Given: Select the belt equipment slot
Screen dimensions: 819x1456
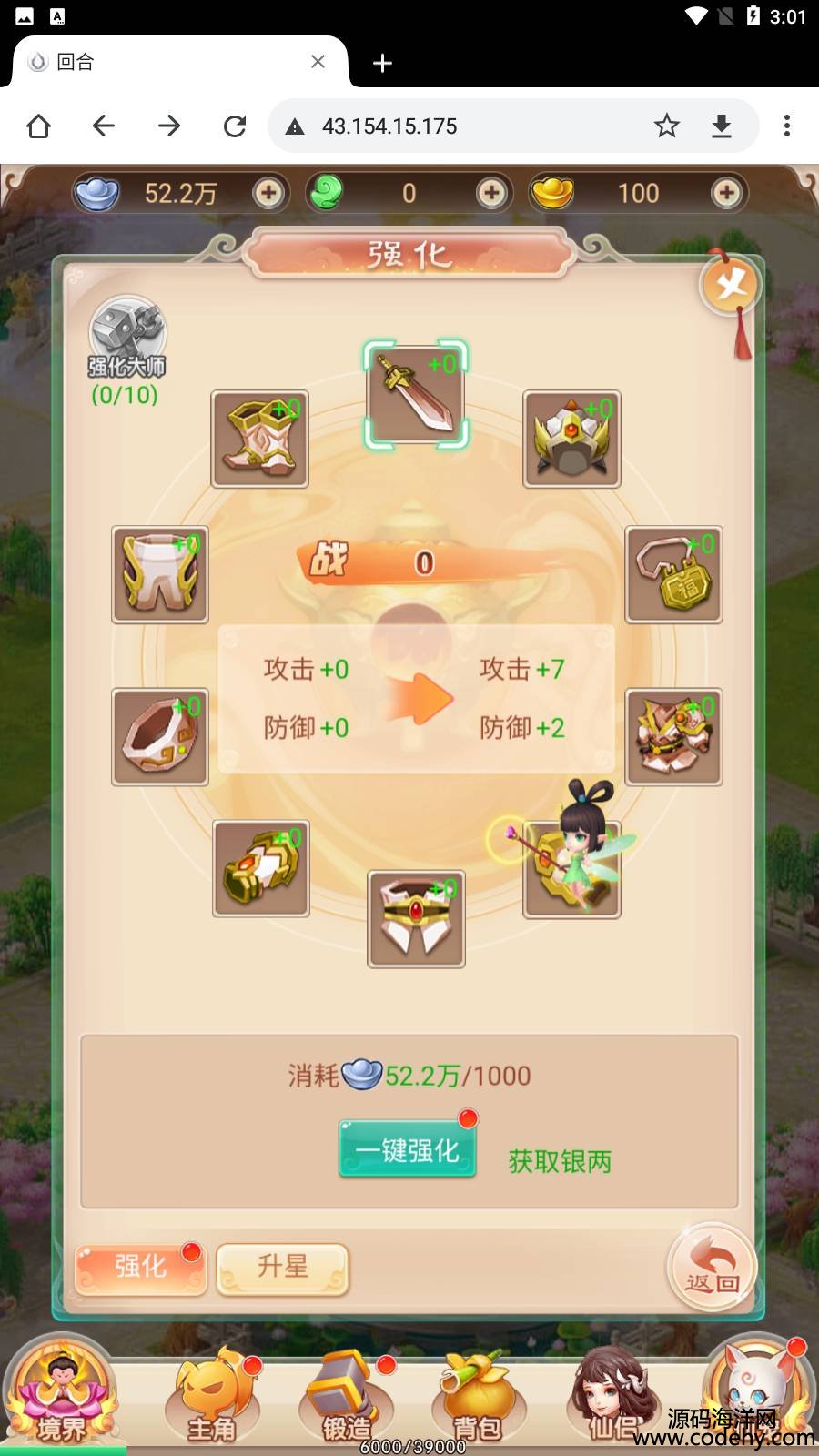Looking at the screenshot, I should click(416, 918).
